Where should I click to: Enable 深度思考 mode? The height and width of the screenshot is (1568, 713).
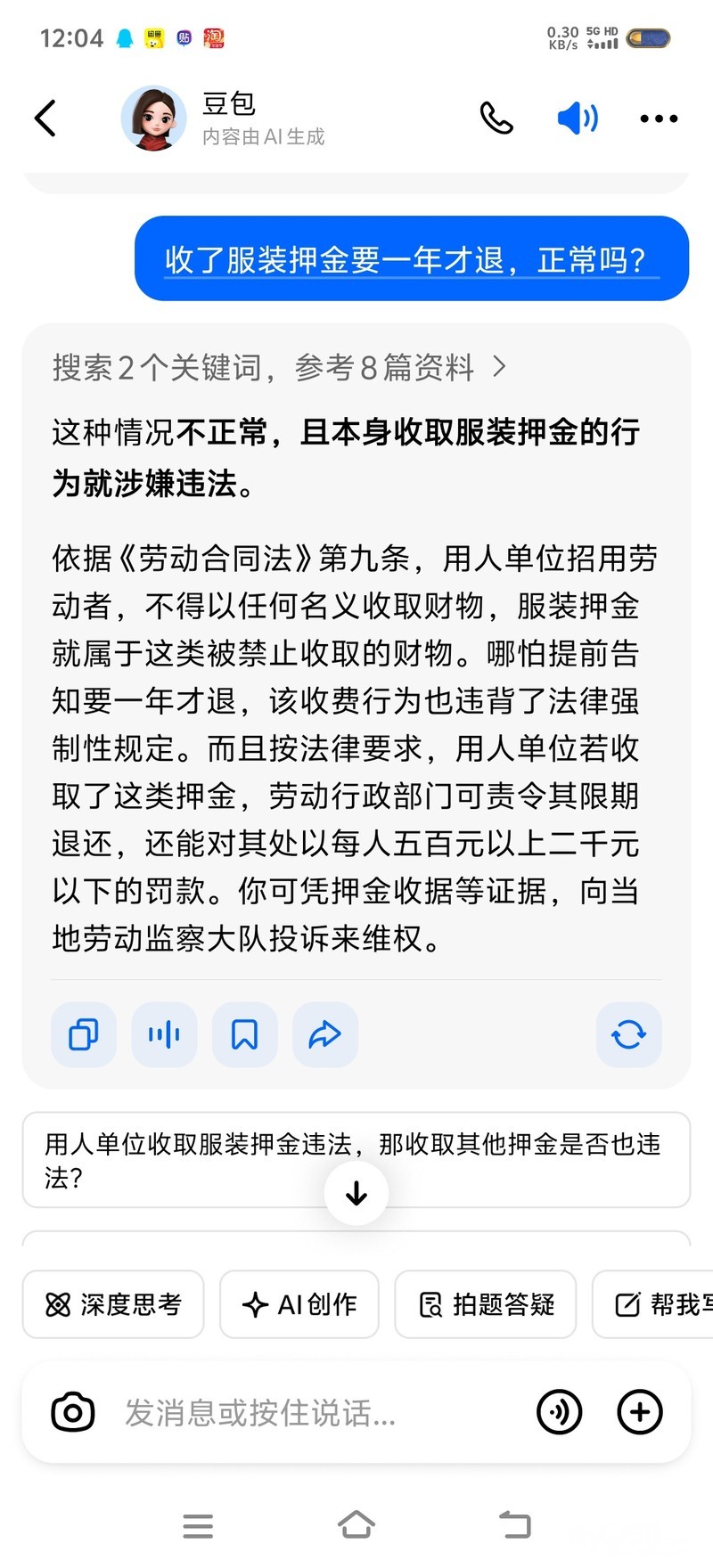coord(113,1304)
